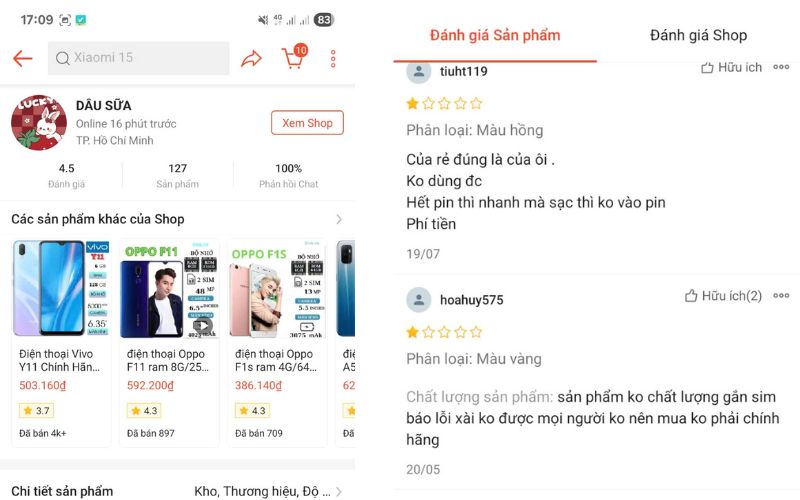Image resolution: width=800 pixels, height=500 pixels.
Task: Expand Các sản phẩm khác của Shop
Action: click(x=339, y=219)
